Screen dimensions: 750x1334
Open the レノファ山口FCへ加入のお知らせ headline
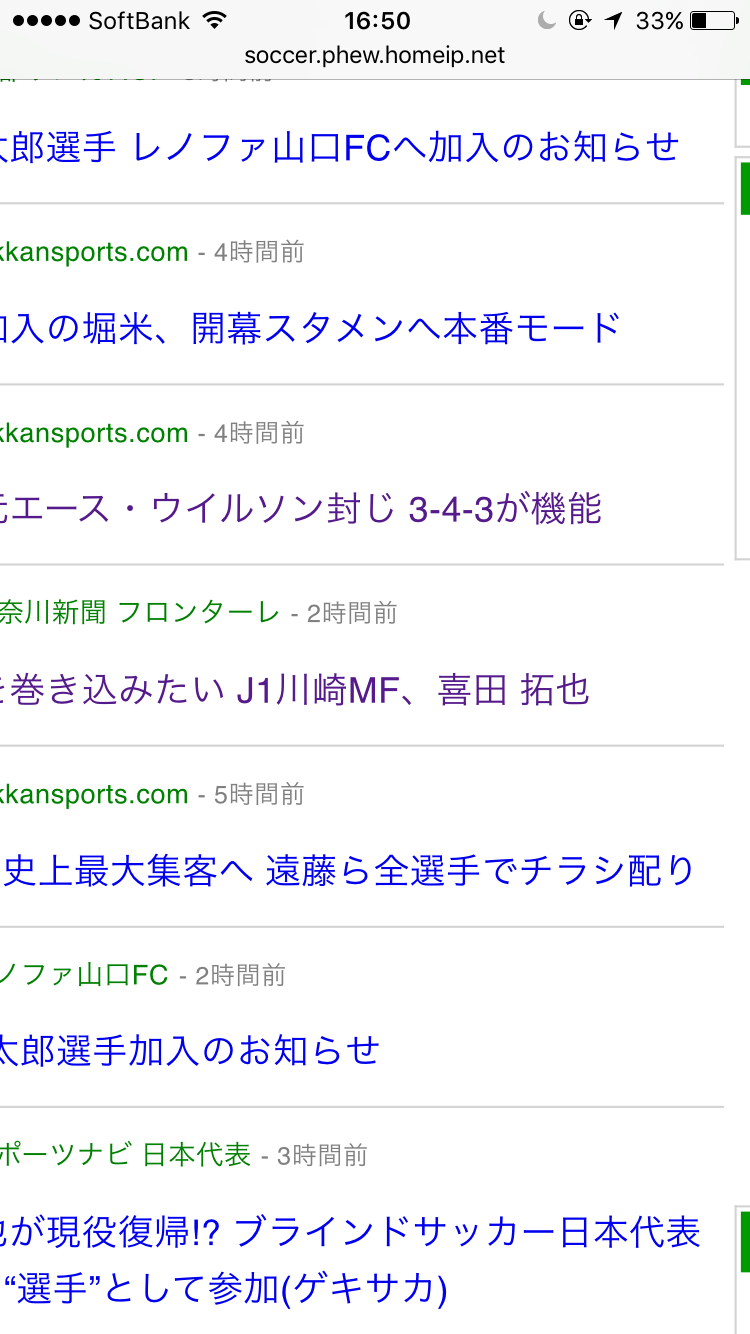pos(339,147)
